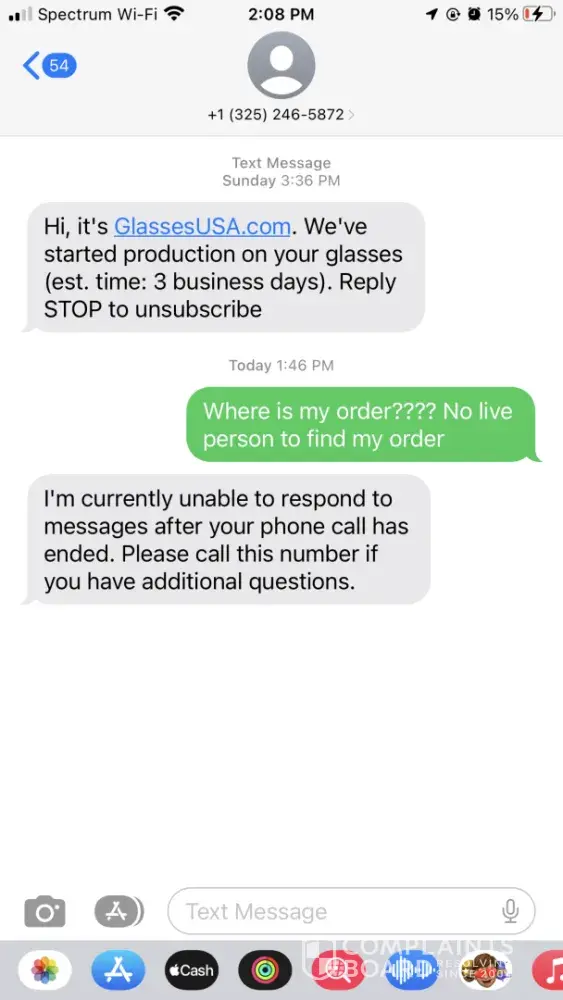Open the camera to attach a photo
The image size is (563, 1000).
[45, 911]
